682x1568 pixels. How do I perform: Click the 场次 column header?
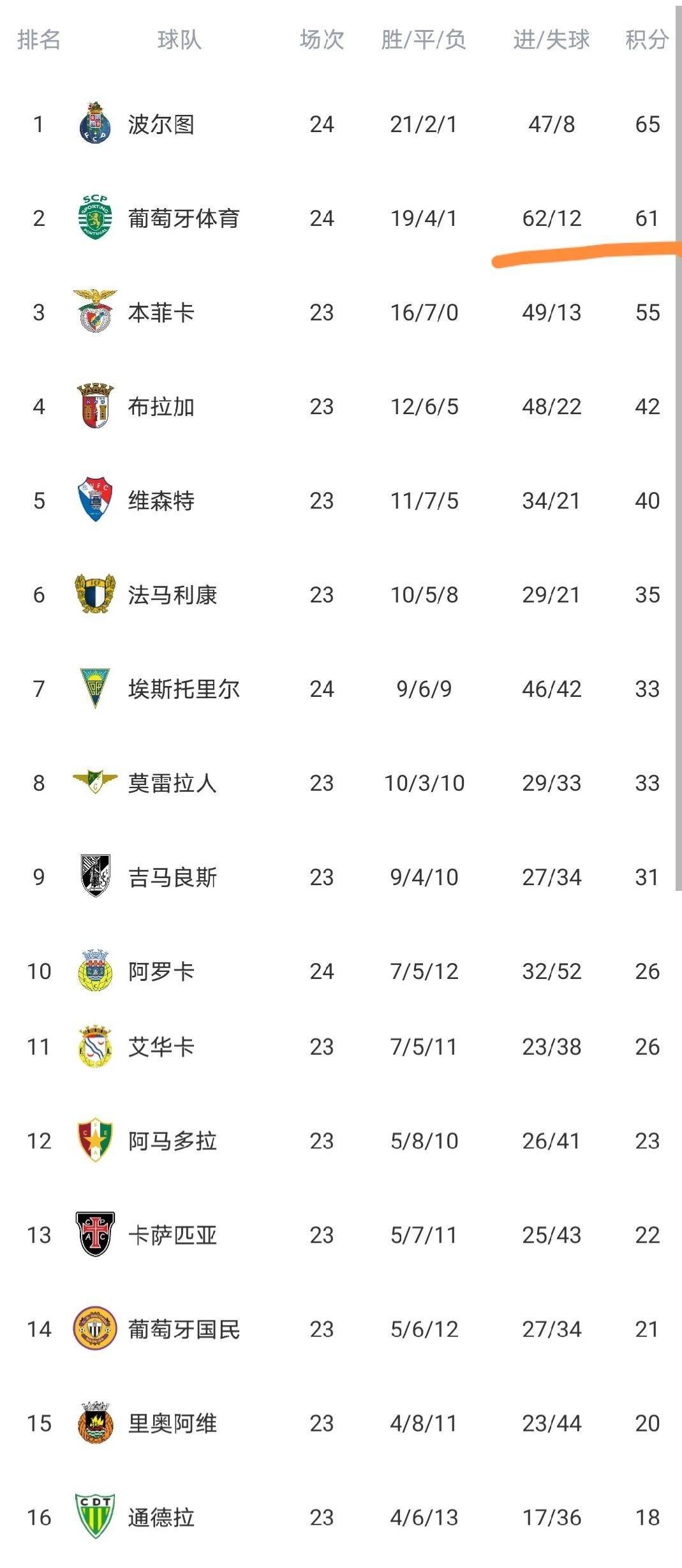pyautogui.click(x=322, y=41)
